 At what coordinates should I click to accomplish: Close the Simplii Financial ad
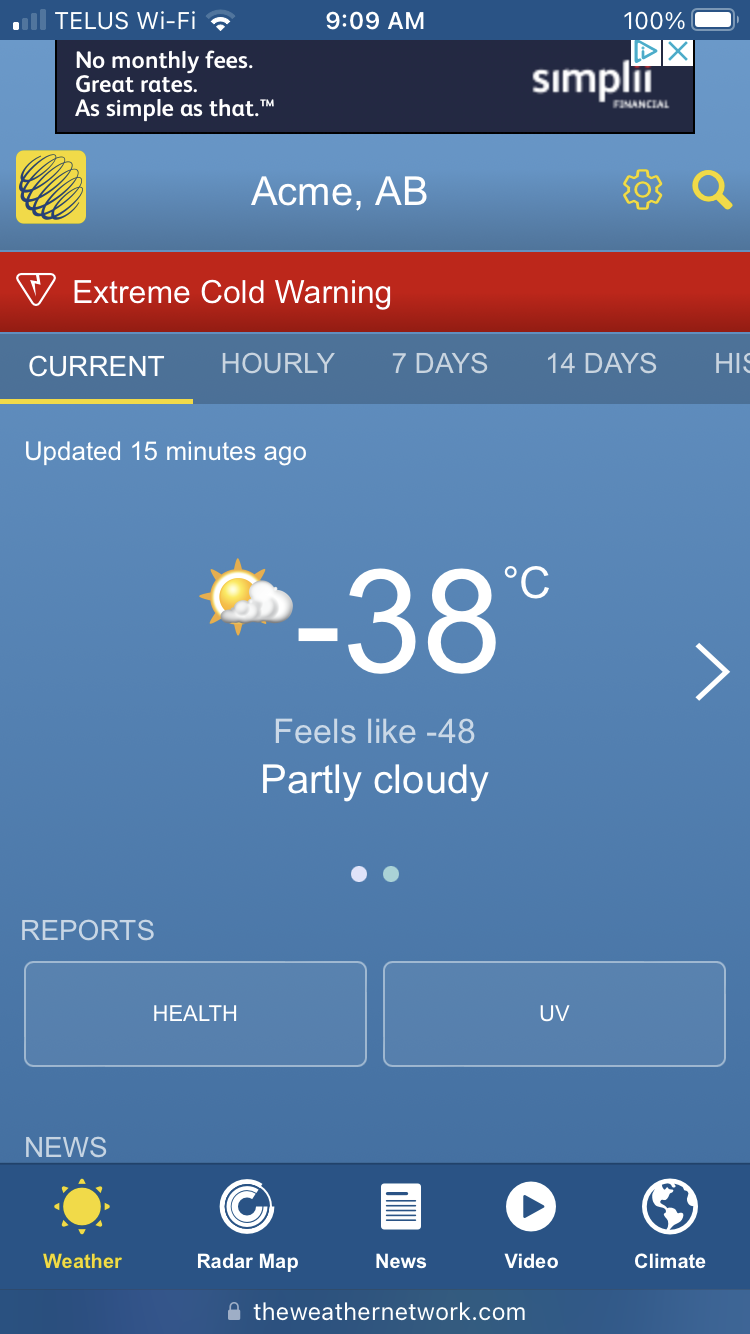(678, 52)
